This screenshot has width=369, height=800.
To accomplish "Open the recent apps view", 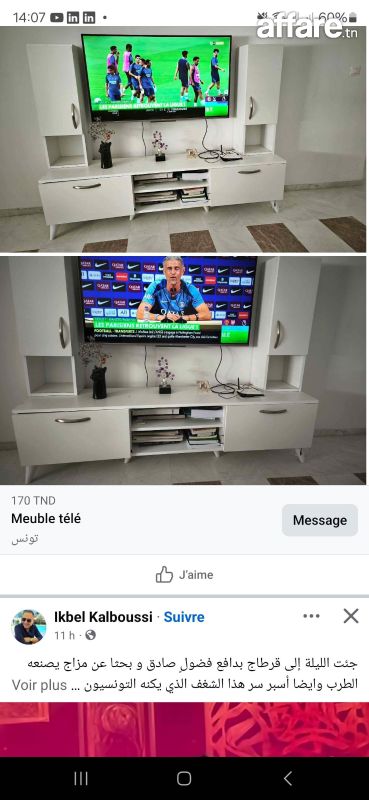I will [x=81, y=778].
